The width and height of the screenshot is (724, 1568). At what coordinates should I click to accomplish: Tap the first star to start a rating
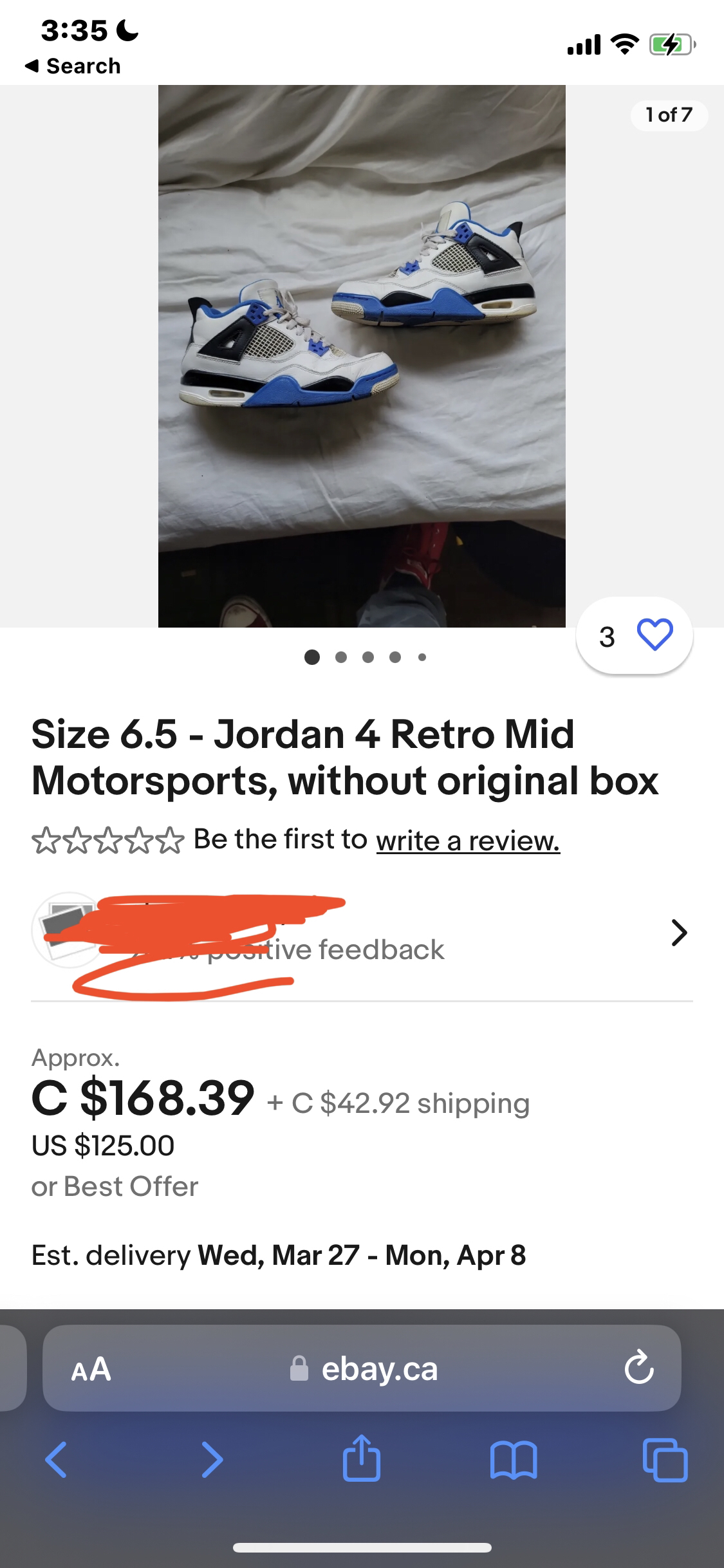46,839
